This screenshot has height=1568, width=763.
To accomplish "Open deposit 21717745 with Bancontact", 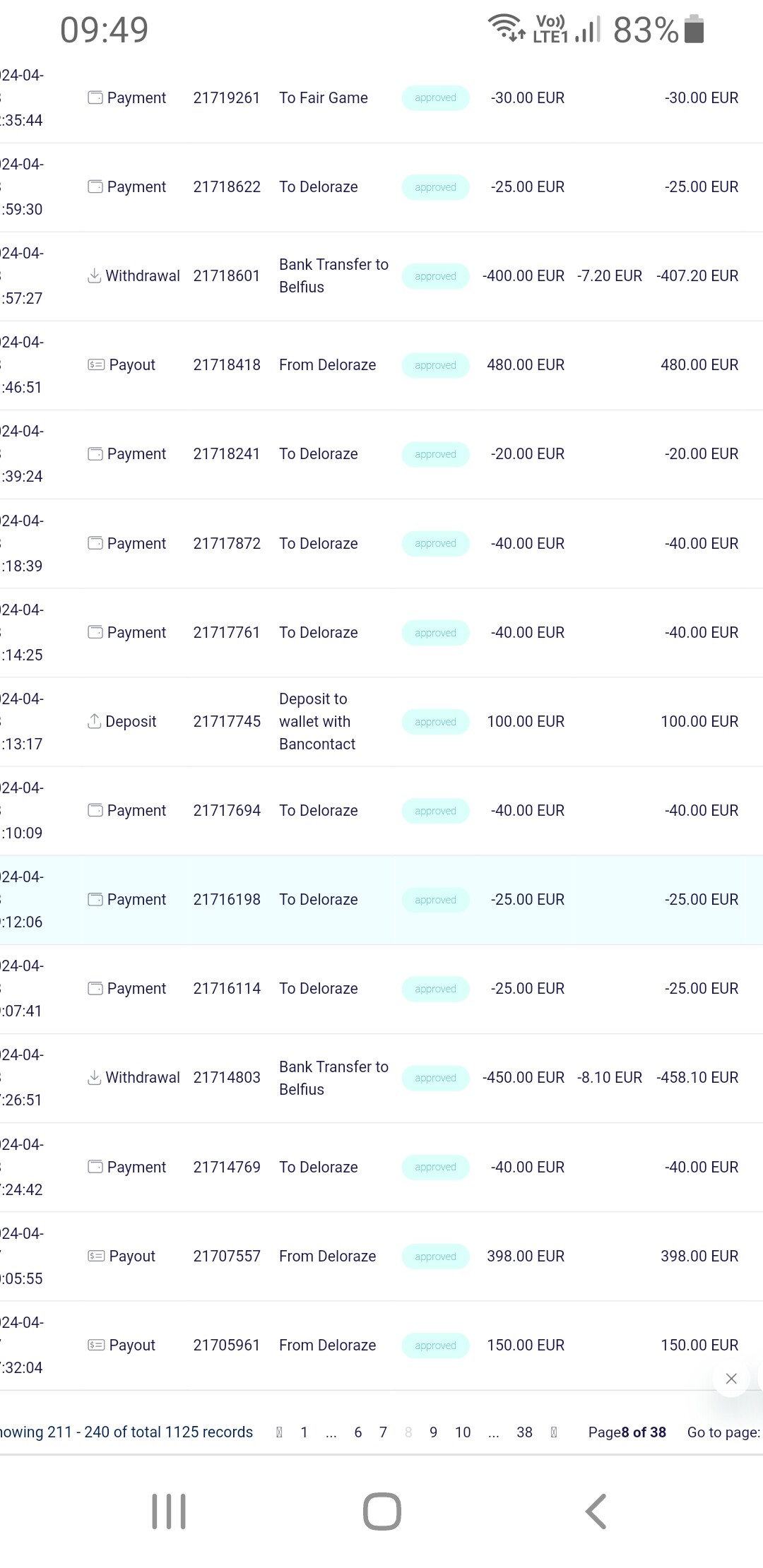I will (x=381, y=722).
